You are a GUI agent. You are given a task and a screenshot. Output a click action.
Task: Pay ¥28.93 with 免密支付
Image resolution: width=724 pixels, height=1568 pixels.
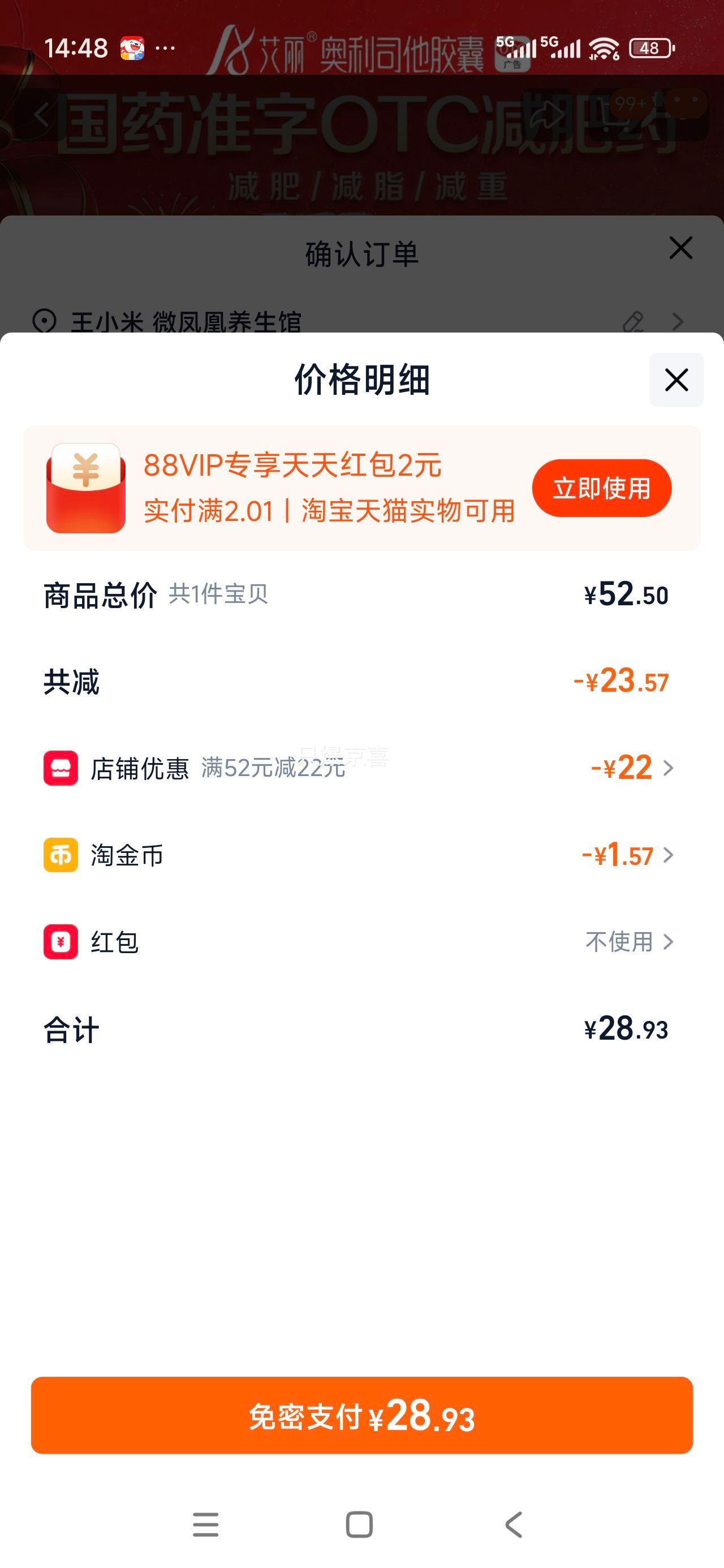[x=361, y=1415]
